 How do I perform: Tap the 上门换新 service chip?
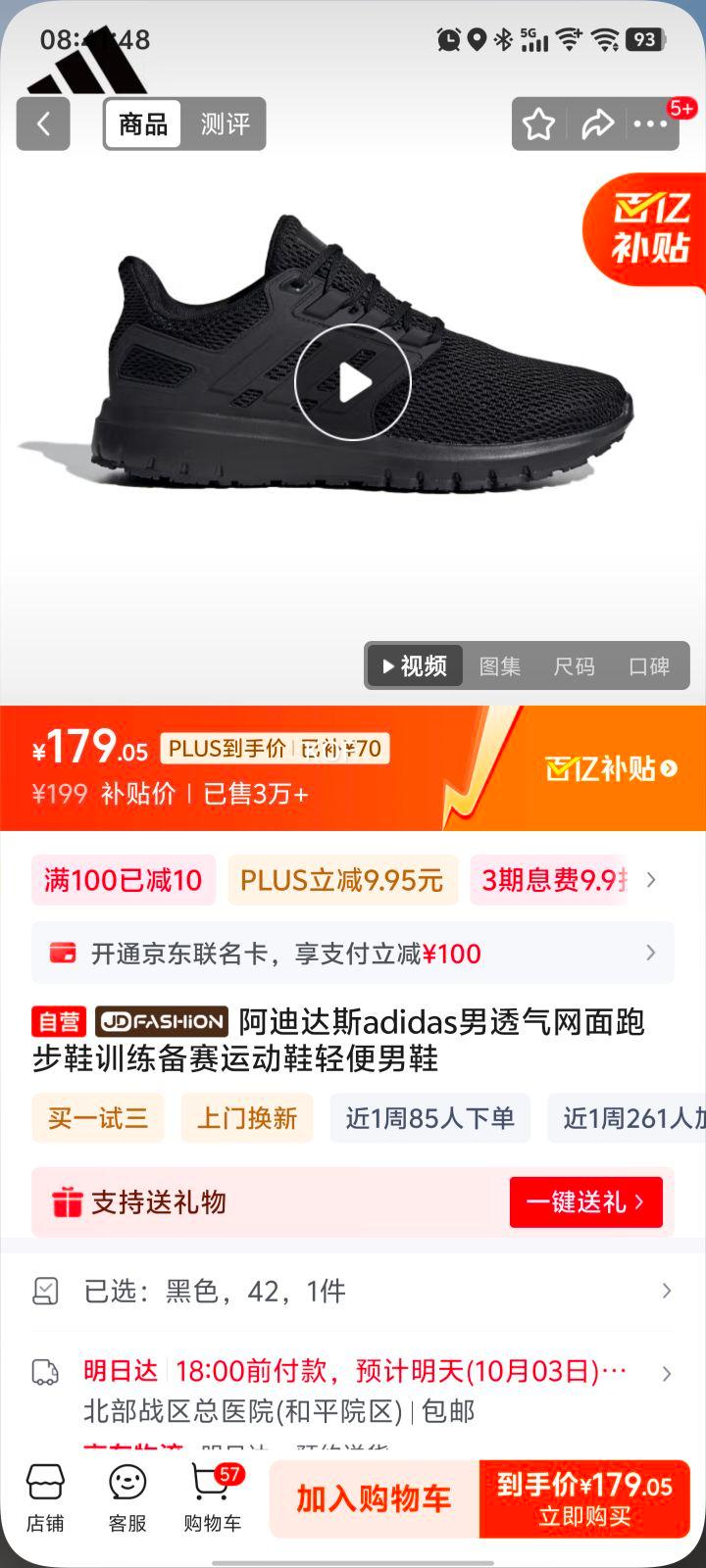pos(247,1118)
